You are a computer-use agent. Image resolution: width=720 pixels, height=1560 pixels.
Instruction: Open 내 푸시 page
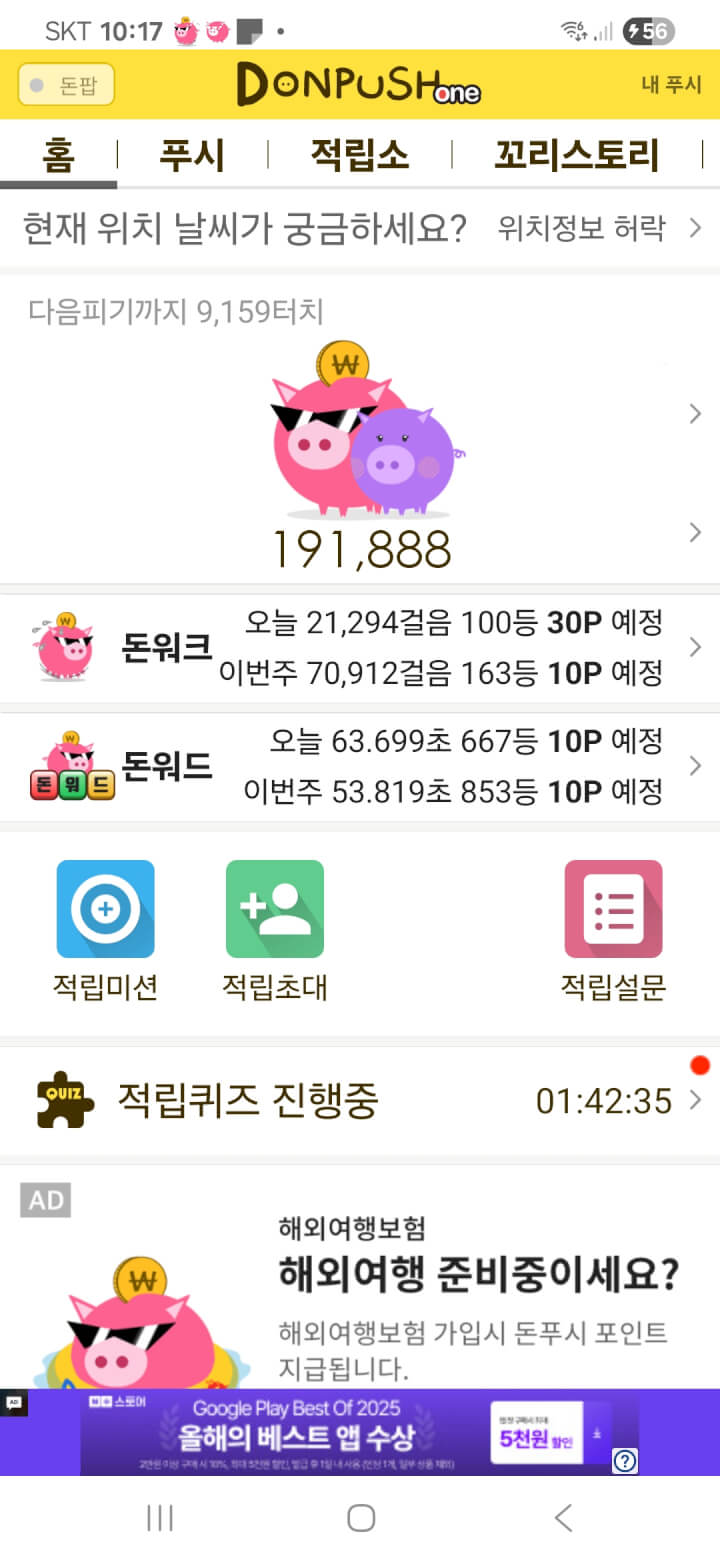click(x=671, y=85)
